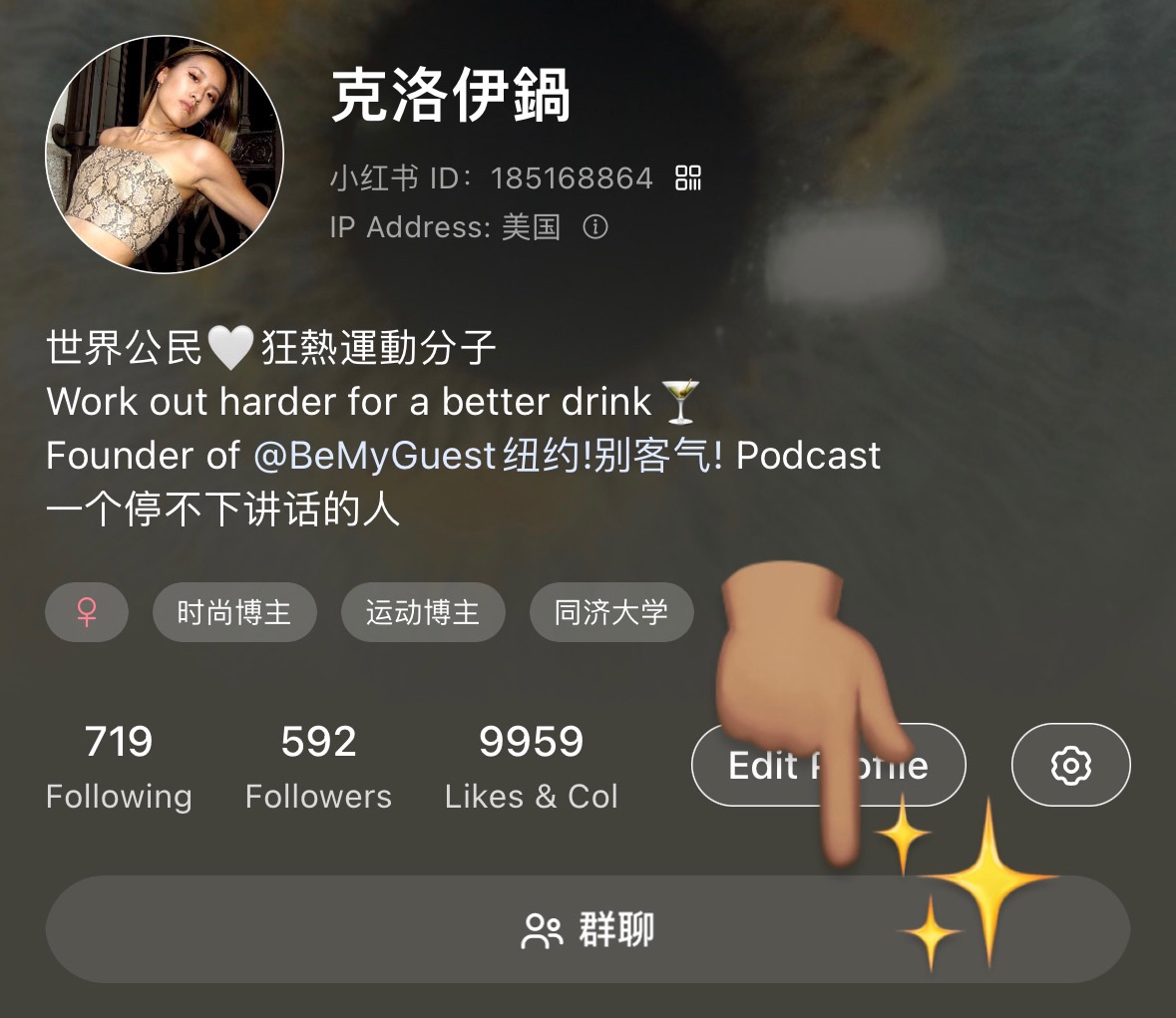
Task: Open the 同济大学 tag chip
Action: 610,612
